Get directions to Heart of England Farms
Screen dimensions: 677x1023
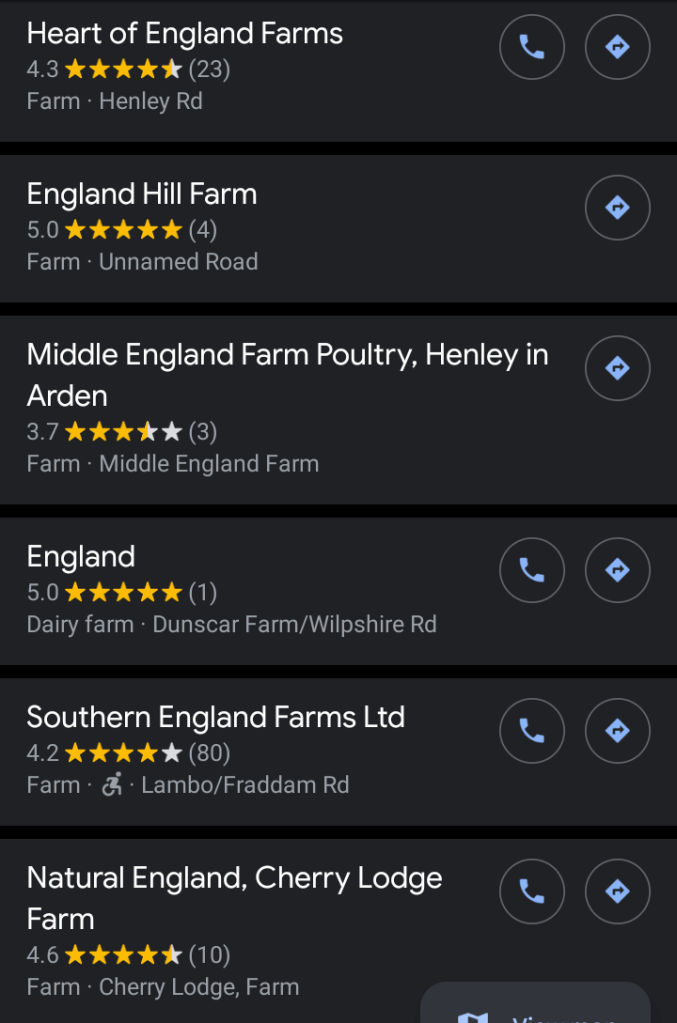[x=617, y=47]
